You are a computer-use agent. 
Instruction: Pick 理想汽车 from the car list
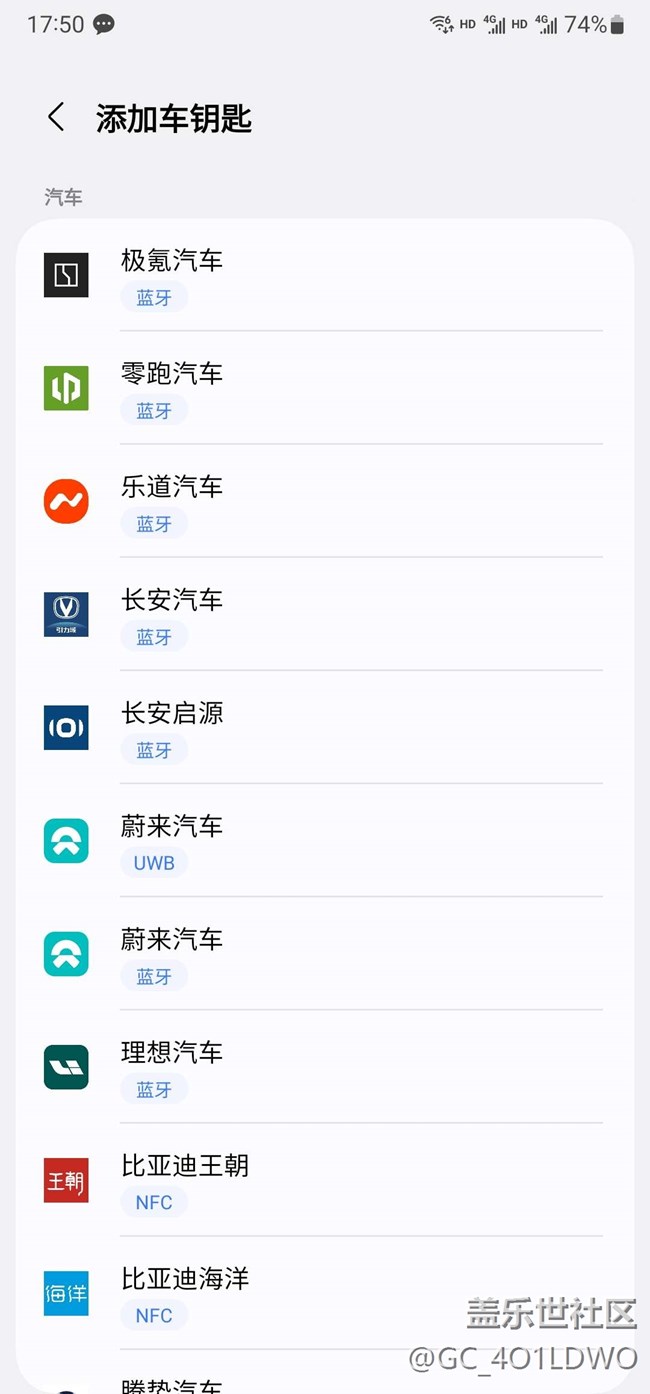pyautogui.click(x=324, y=1066)
